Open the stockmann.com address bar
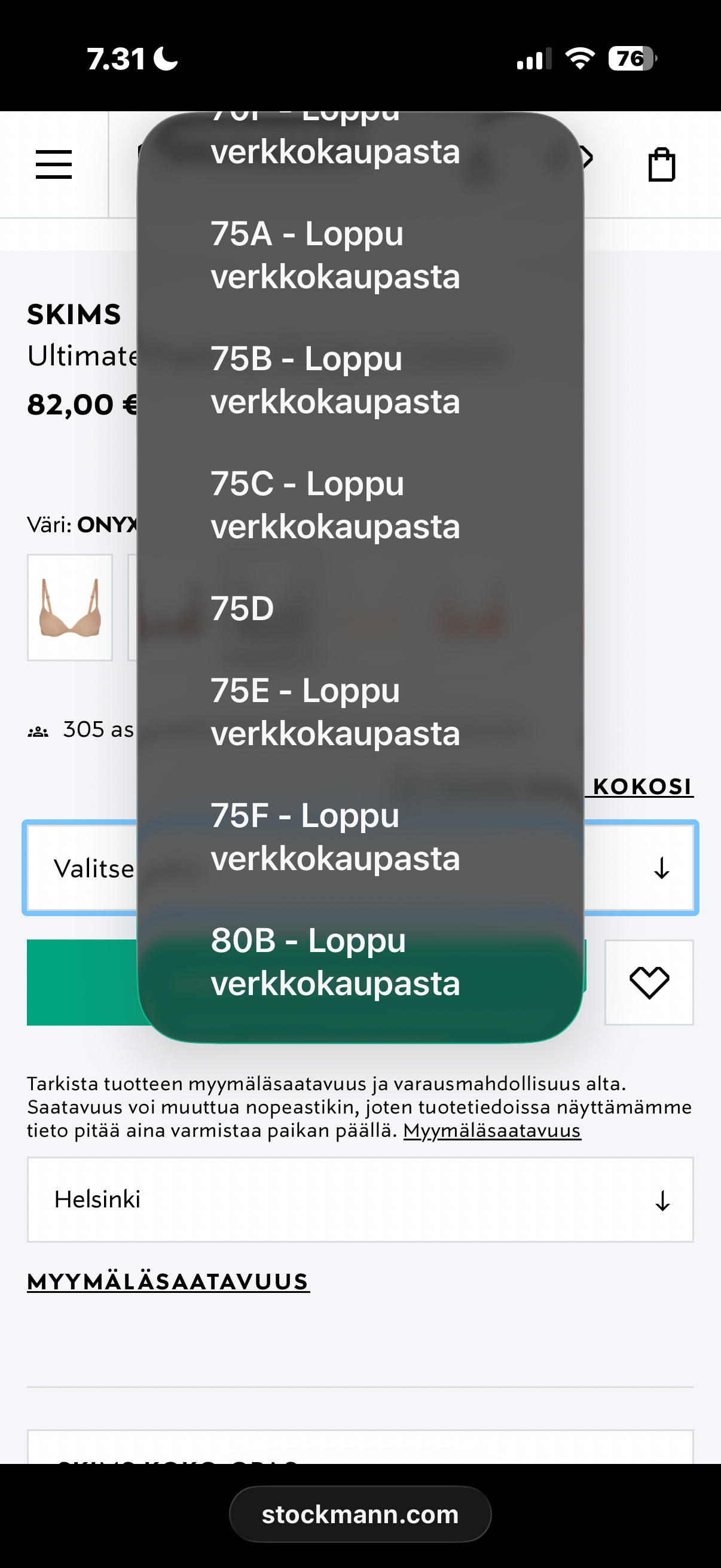Viewport: 721px width, 1568px height. click(360, 1514)
